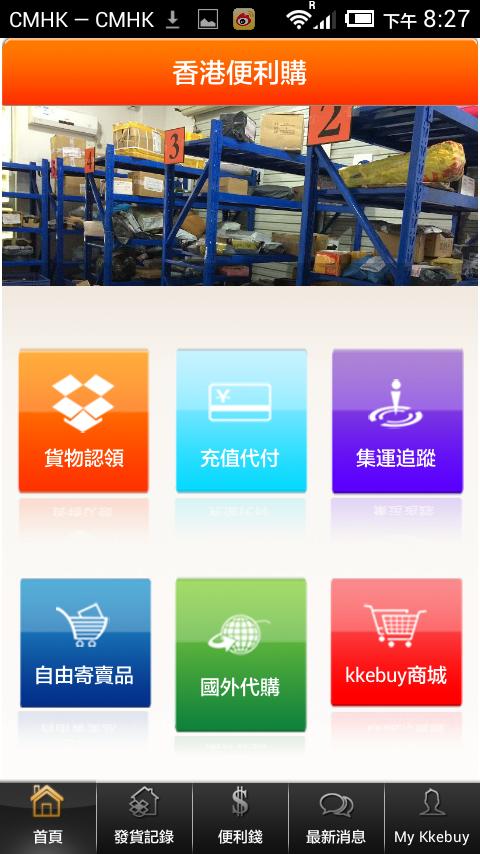This screenshot has width=480, height=854.
Task: Switch to the 發貨記錄 tab
Action: click(144, 818)
